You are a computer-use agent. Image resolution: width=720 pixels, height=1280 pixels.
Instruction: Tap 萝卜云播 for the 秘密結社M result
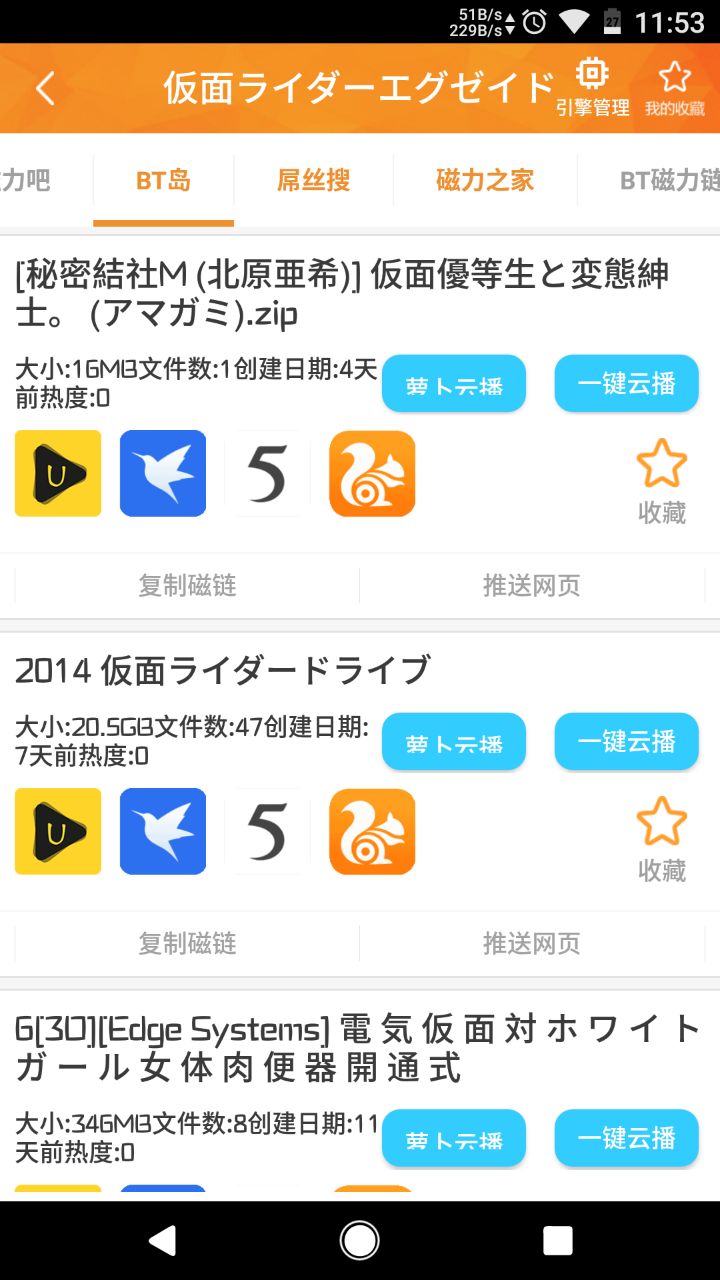click(454, 384)
